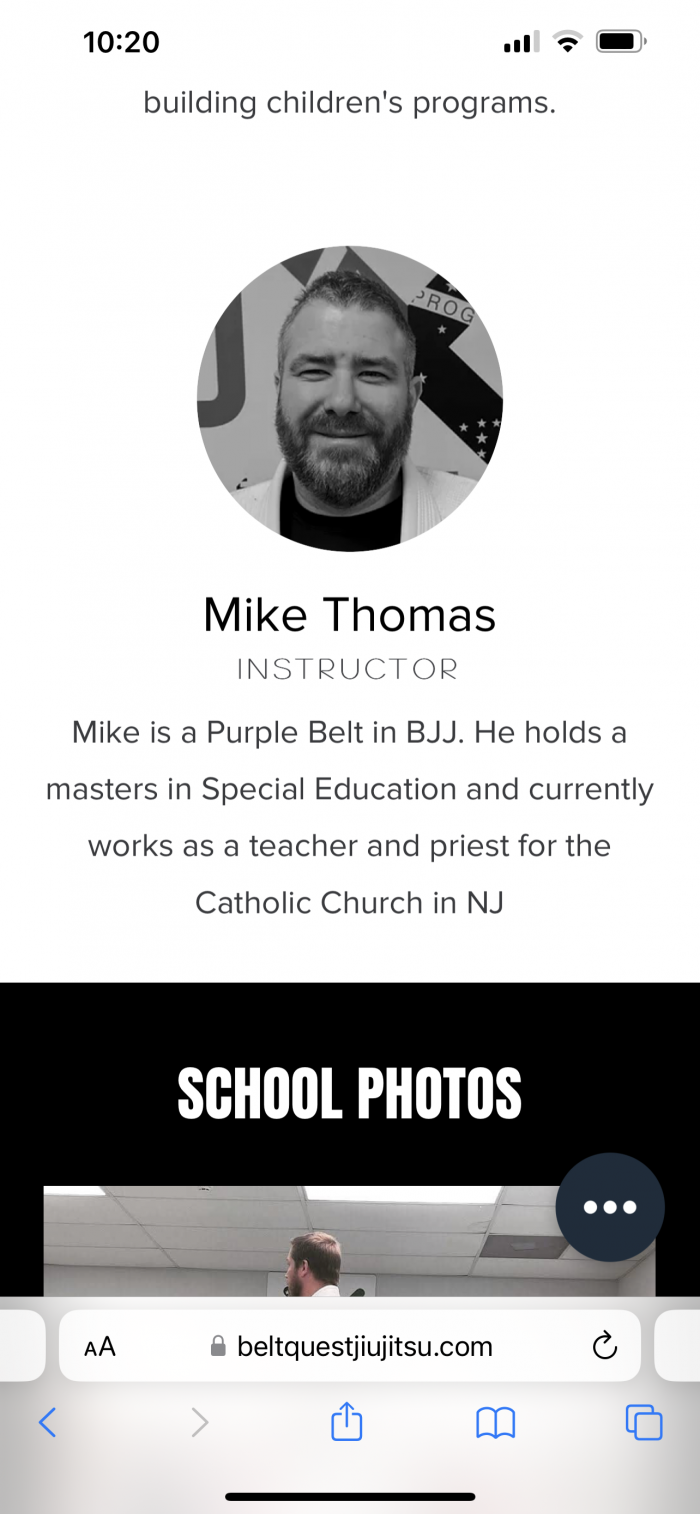Open Safari bookmarks
The image size is (700, 1514).
[x=495, y=1422]
